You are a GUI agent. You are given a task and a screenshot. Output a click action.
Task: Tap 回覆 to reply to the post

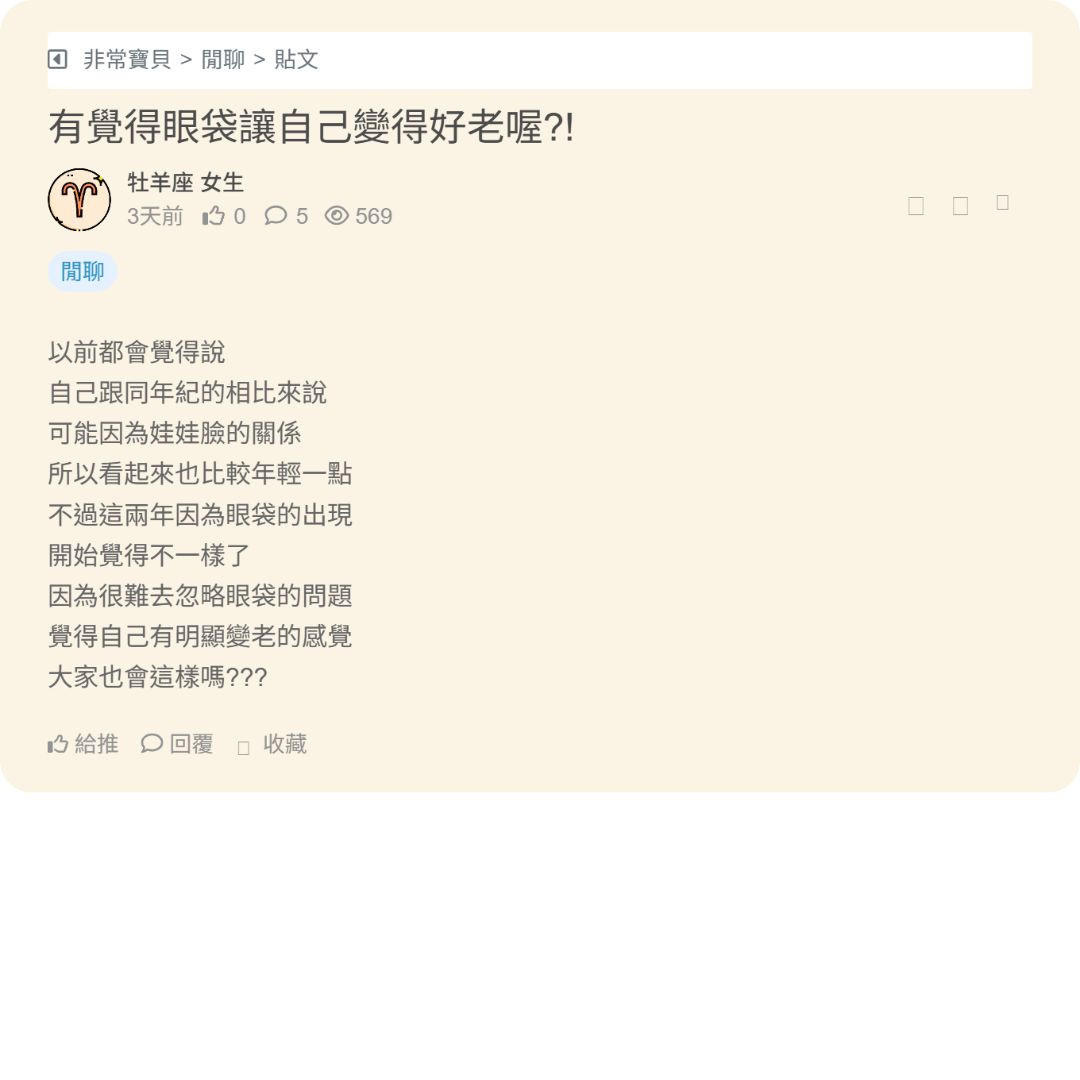178,744
